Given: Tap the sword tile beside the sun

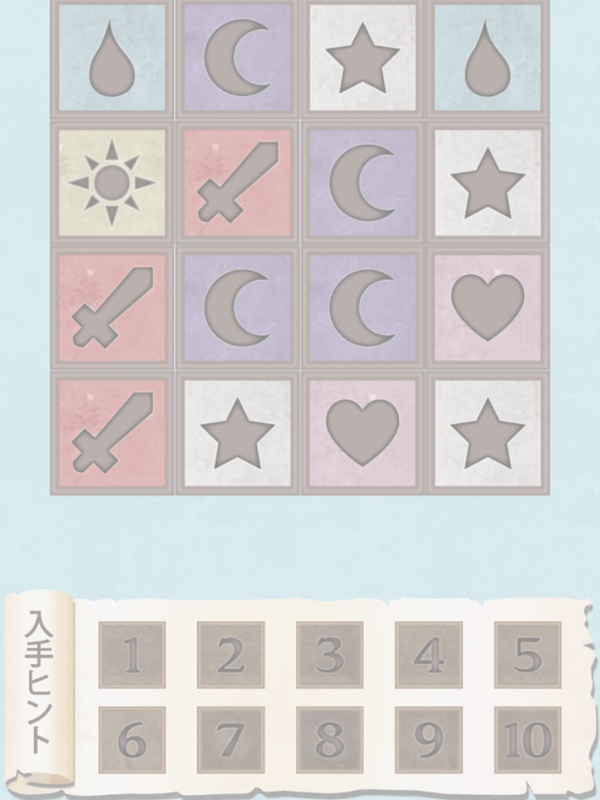Looking at the screenshot, I should click(237, 183).
